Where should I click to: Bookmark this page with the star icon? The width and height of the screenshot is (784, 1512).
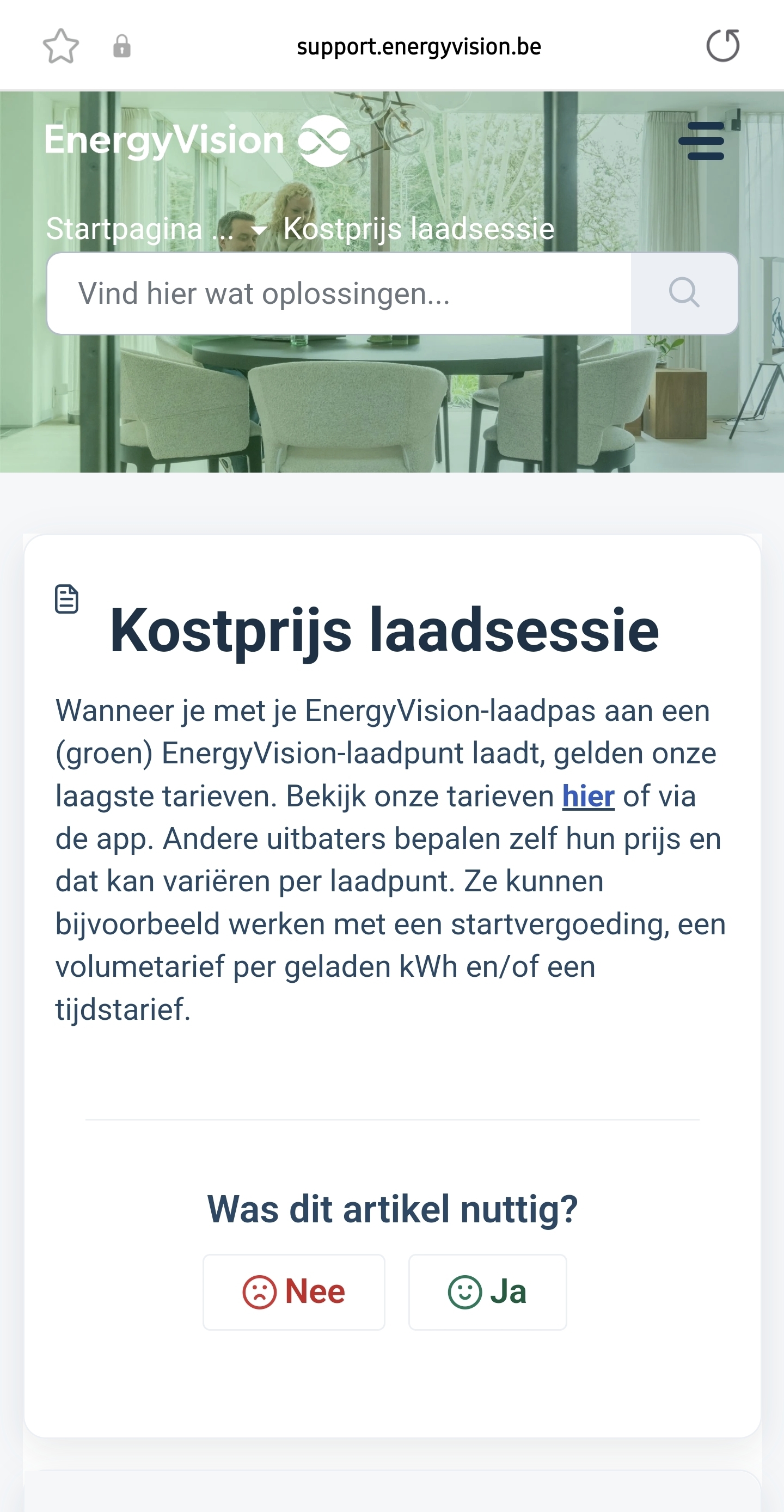click(x=60, y=46)
